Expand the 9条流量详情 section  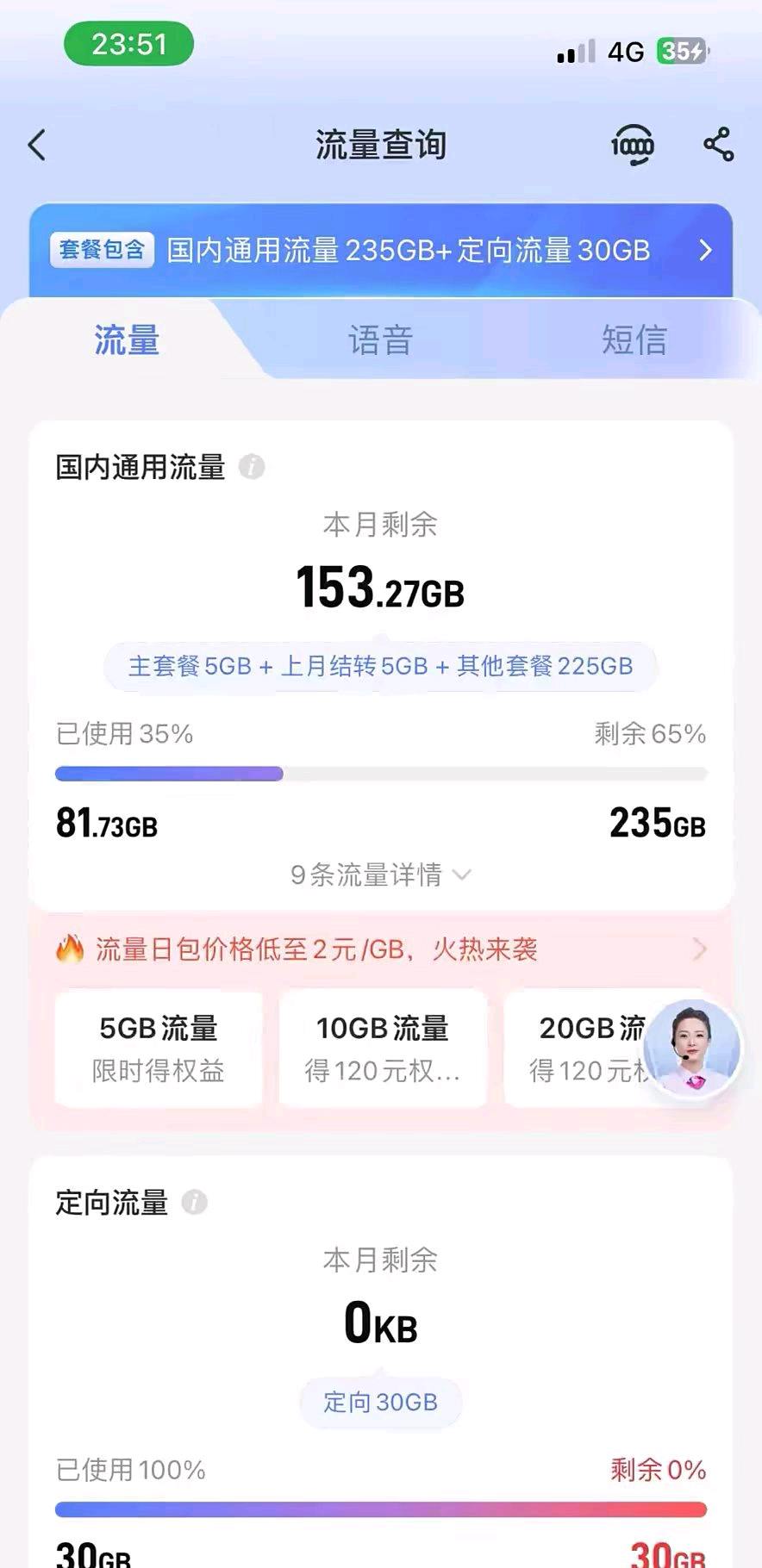tap(382, 875)
